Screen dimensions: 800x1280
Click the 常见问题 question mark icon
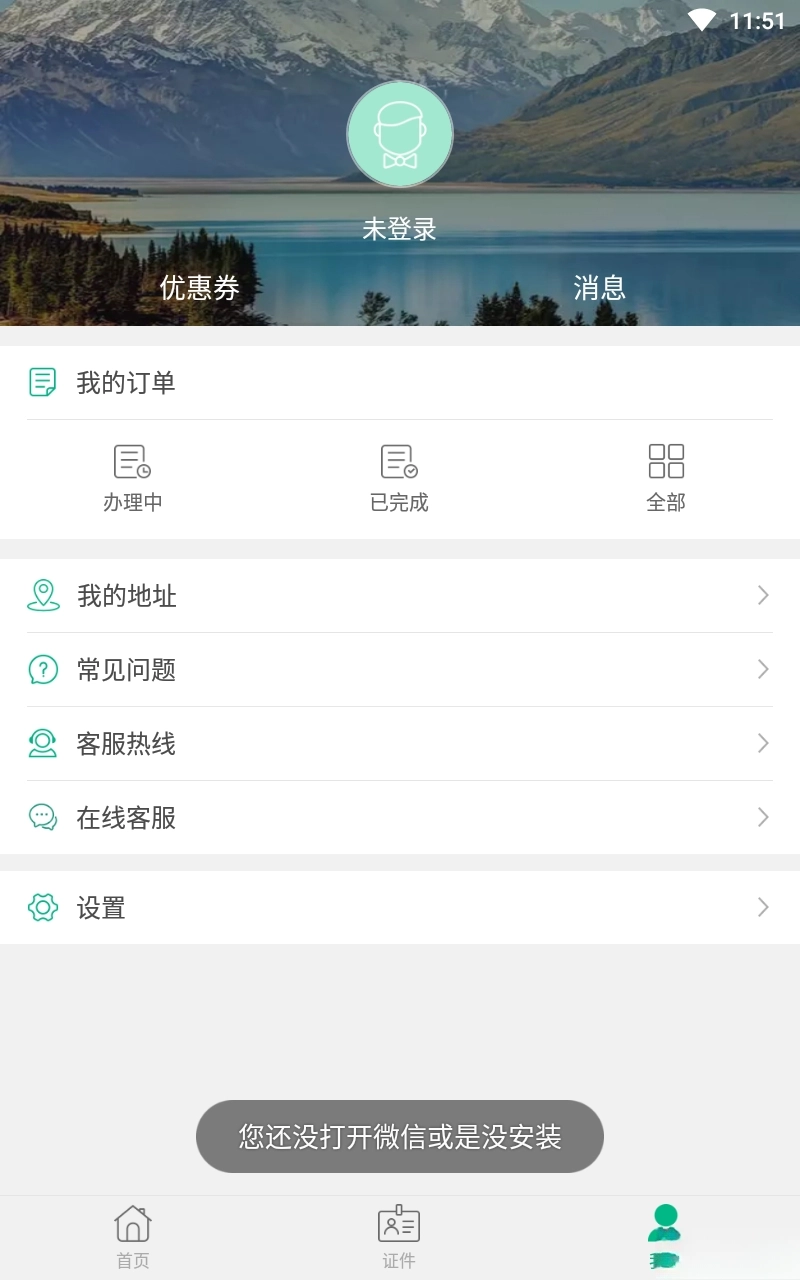click(42, 669)
